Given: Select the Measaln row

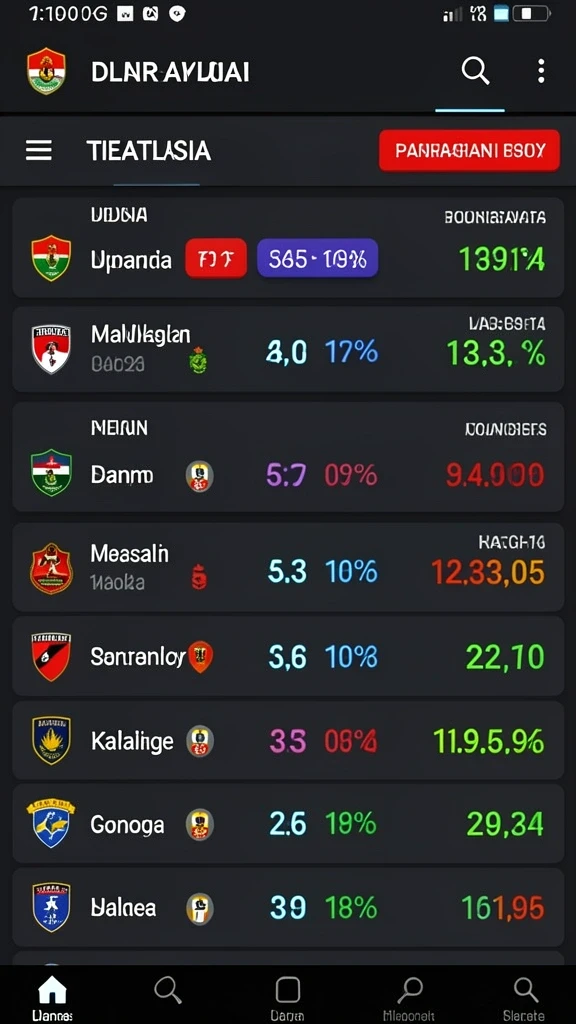Looking at the screenshot, I should [x=288, y=567].
